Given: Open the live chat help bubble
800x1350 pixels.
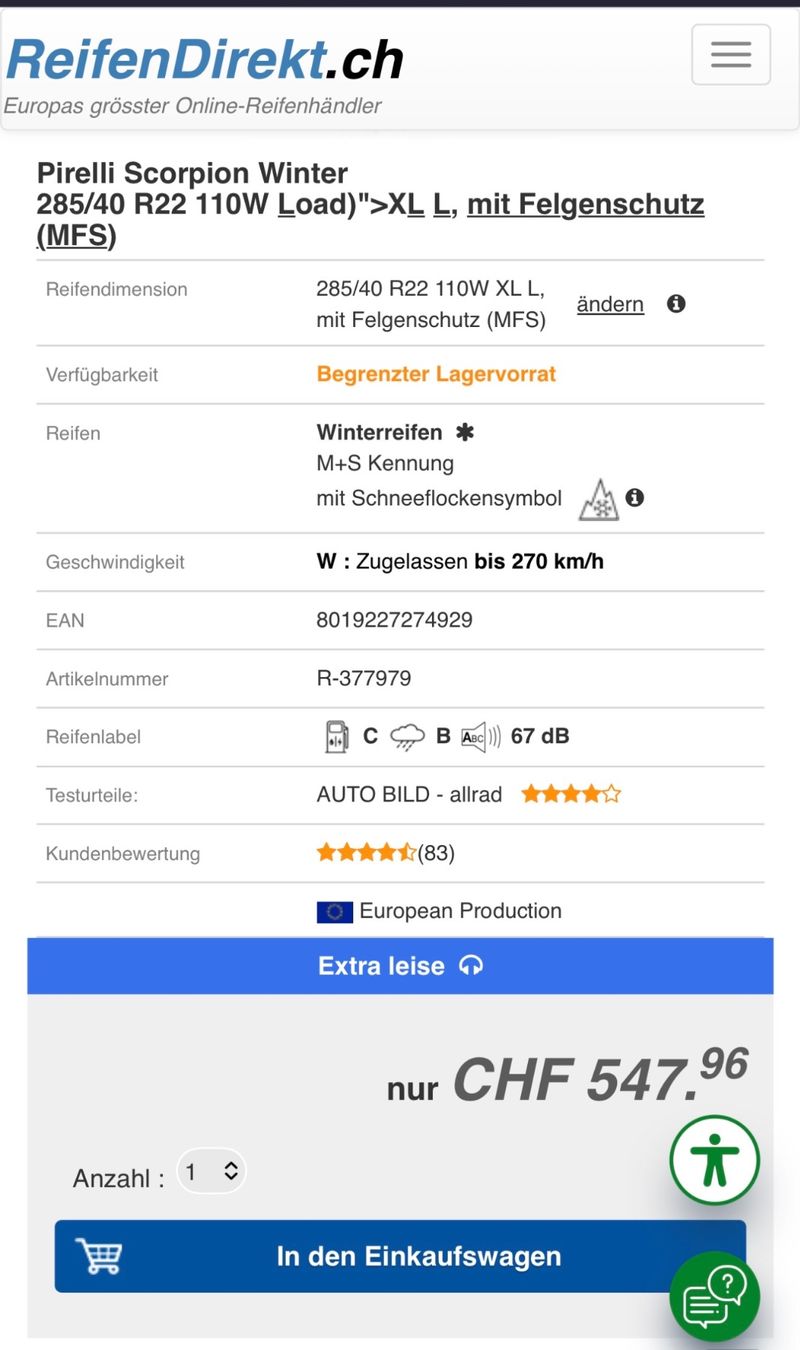Looking at the screenshot, I should click(714, 1296).
